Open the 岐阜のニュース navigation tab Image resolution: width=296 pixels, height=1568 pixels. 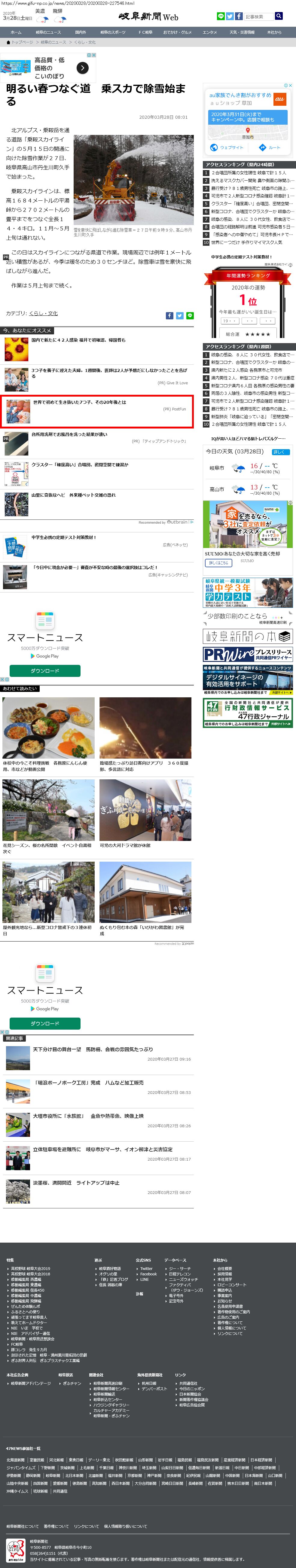(48, 32)
